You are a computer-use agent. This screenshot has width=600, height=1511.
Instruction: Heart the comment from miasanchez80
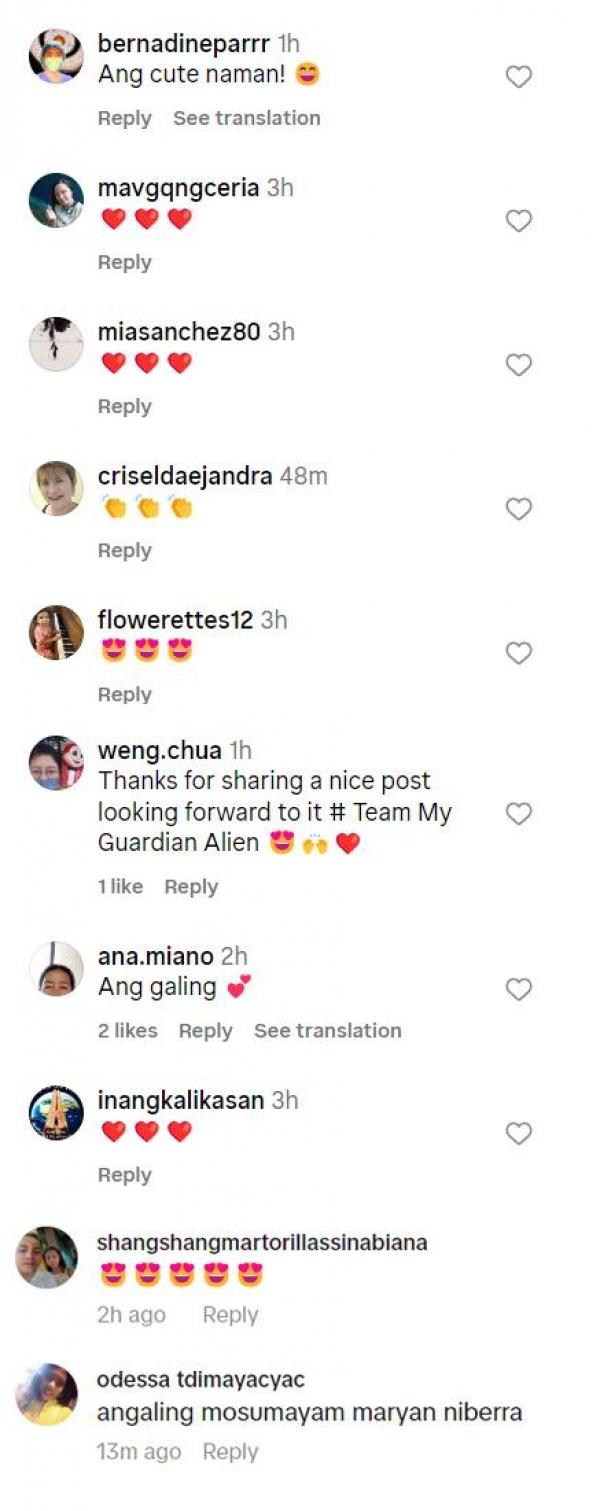(x=518, y=365)
